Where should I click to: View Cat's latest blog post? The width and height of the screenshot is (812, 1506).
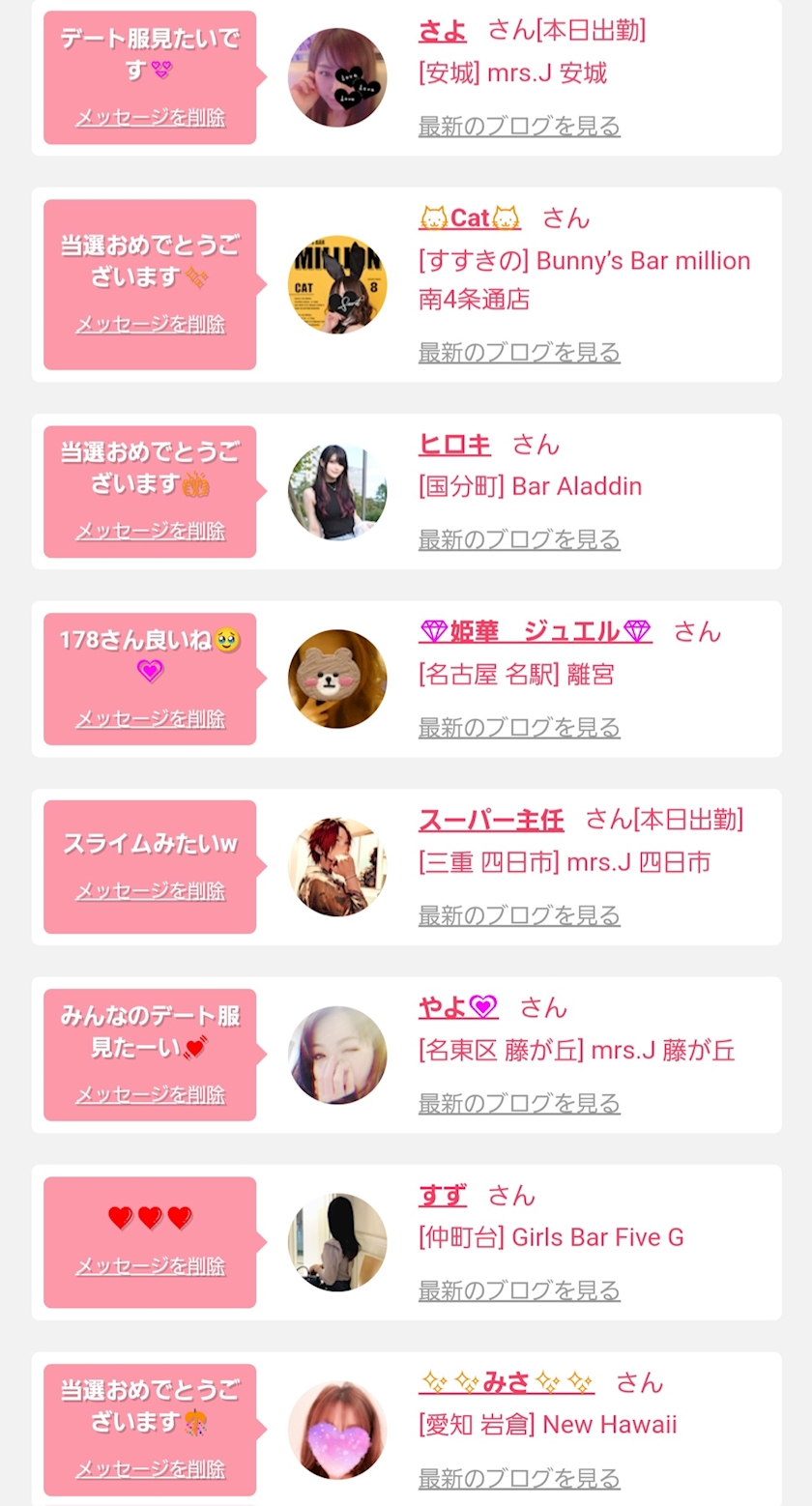click(x=519, y=352)
